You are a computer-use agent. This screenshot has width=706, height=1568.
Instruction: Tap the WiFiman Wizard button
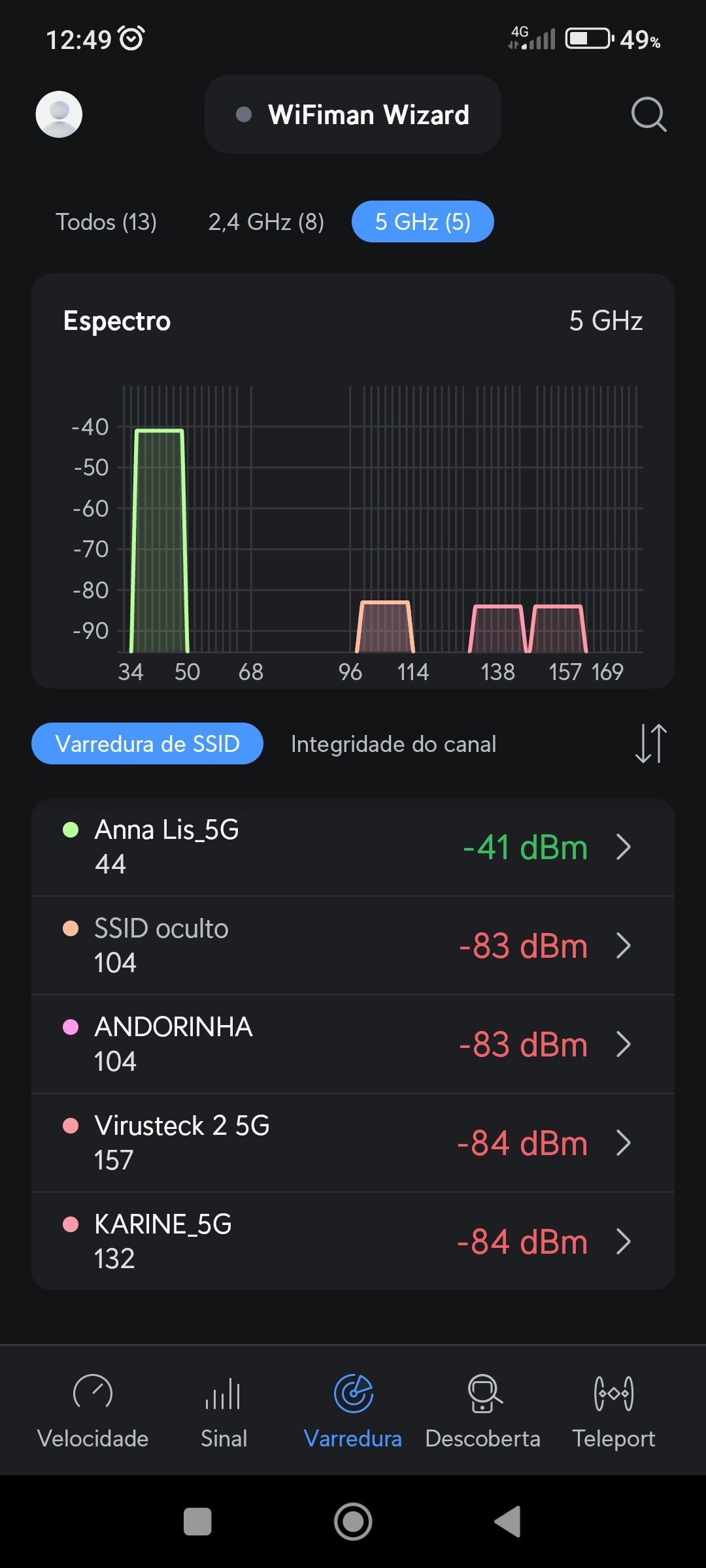[353, 114]
